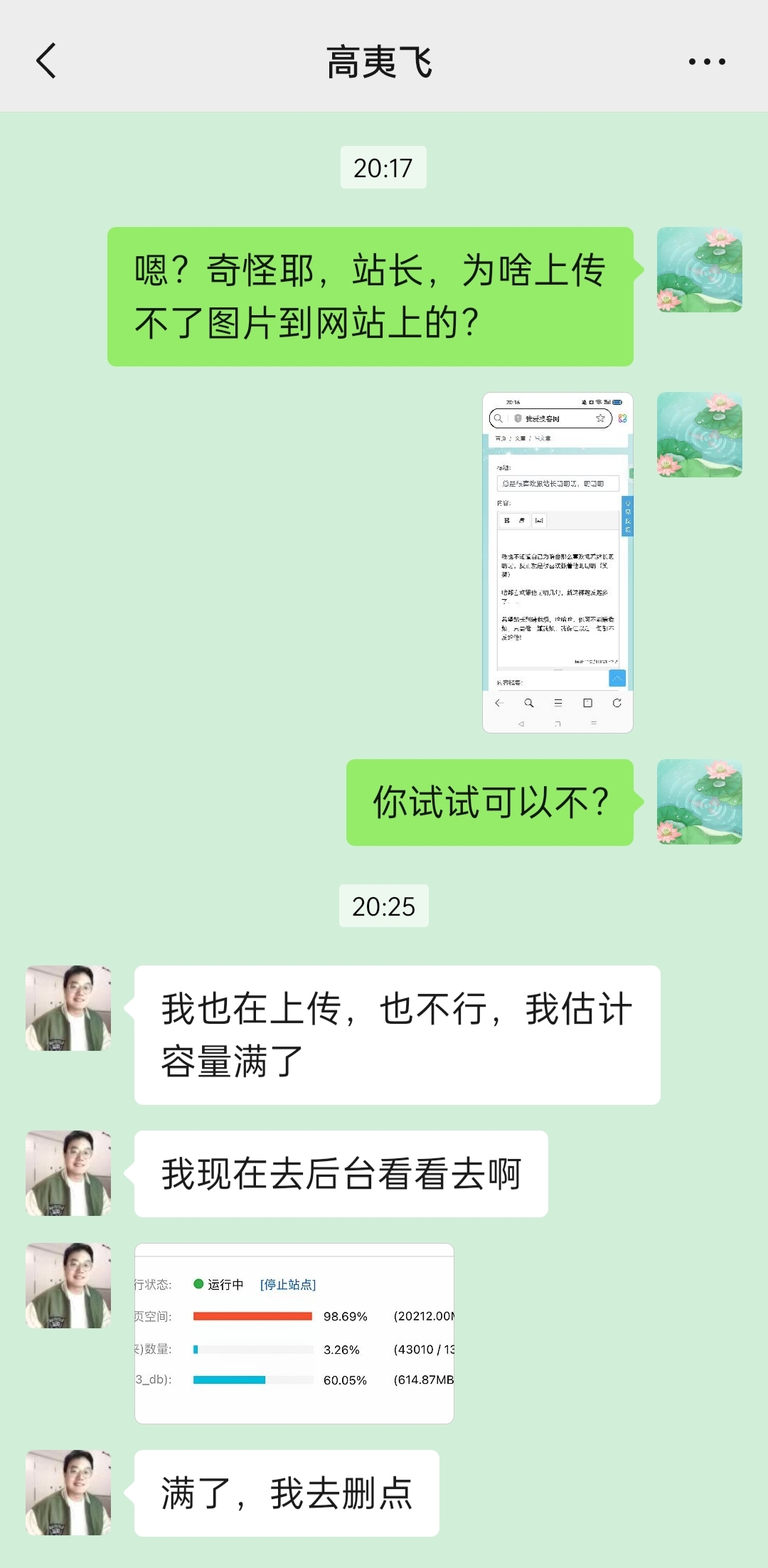Image resolution: width=768 pixels, height=1568 pixels.
Task: View the received storage usage screenshot
Action: click(294, 1333)
